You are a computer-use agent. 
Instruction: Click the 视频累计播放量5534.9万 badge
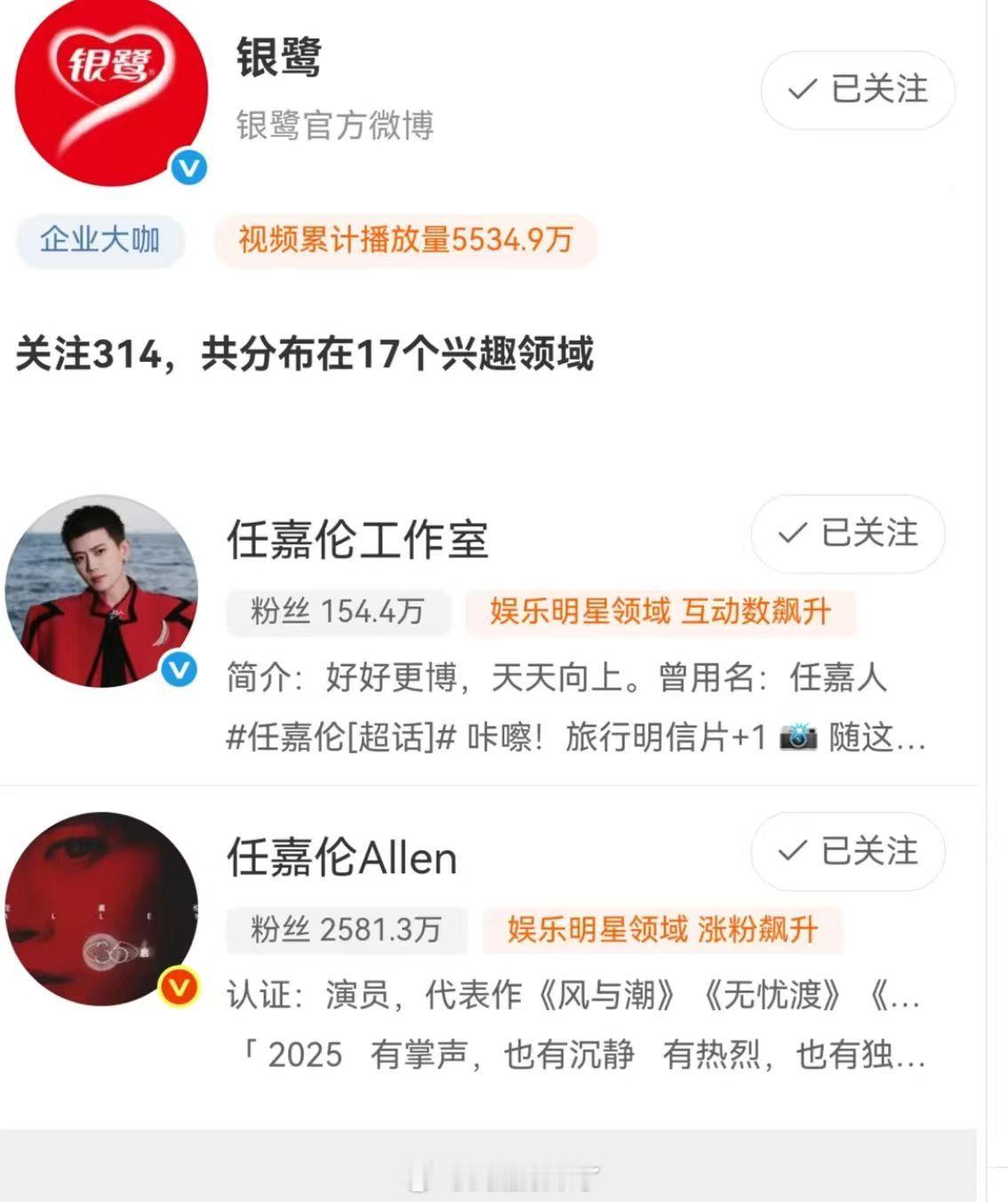[x=402, y=240]
